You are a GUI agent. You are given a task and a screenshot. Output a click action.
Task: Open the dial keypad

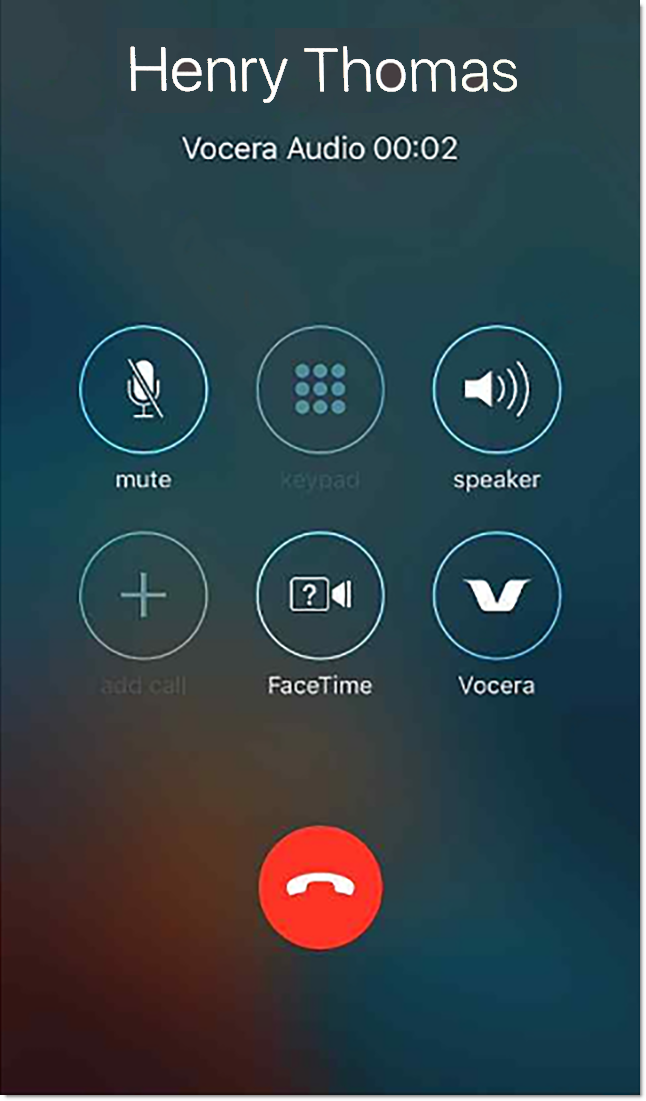(x=320, y=389)
